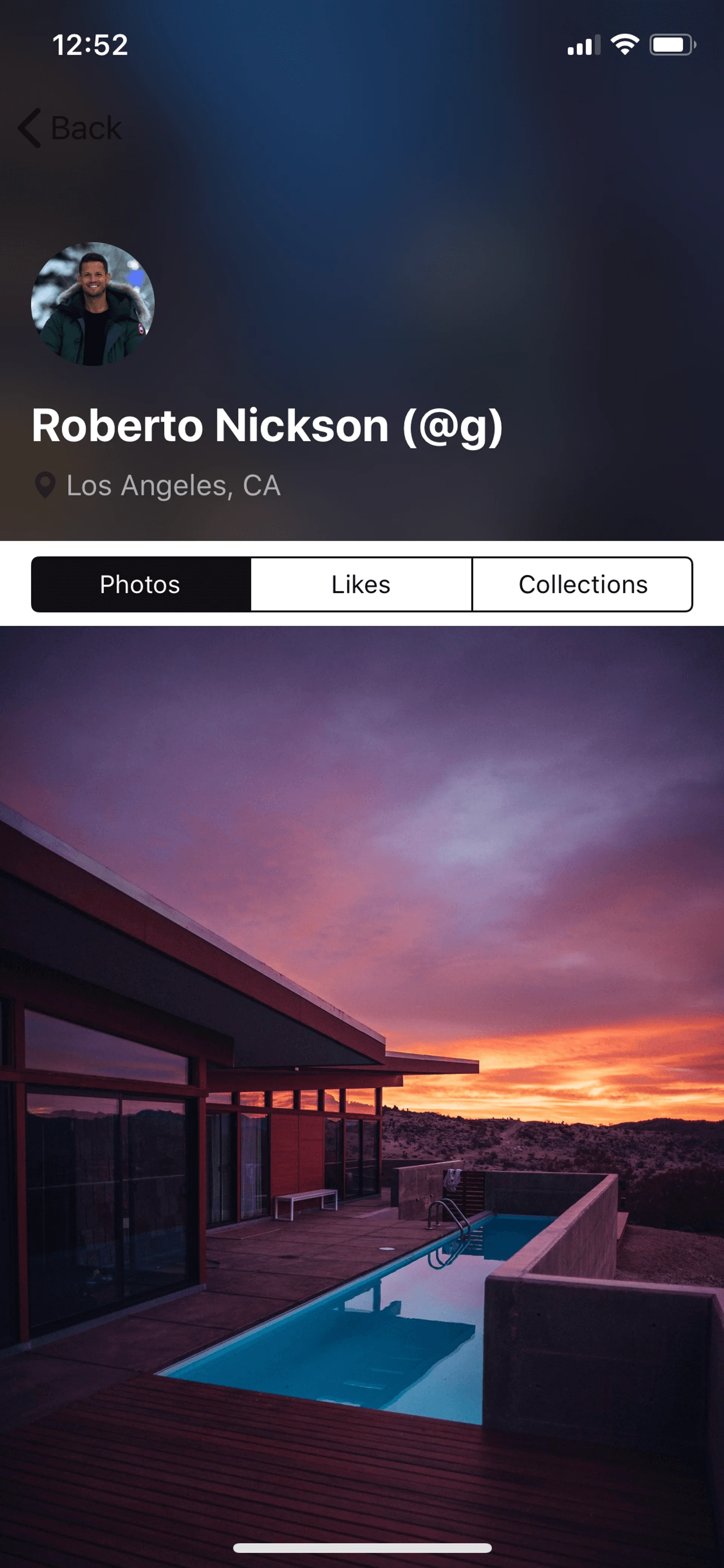Go back to the previous screen
724x1568 pixels.
click(x=70, y=128)
